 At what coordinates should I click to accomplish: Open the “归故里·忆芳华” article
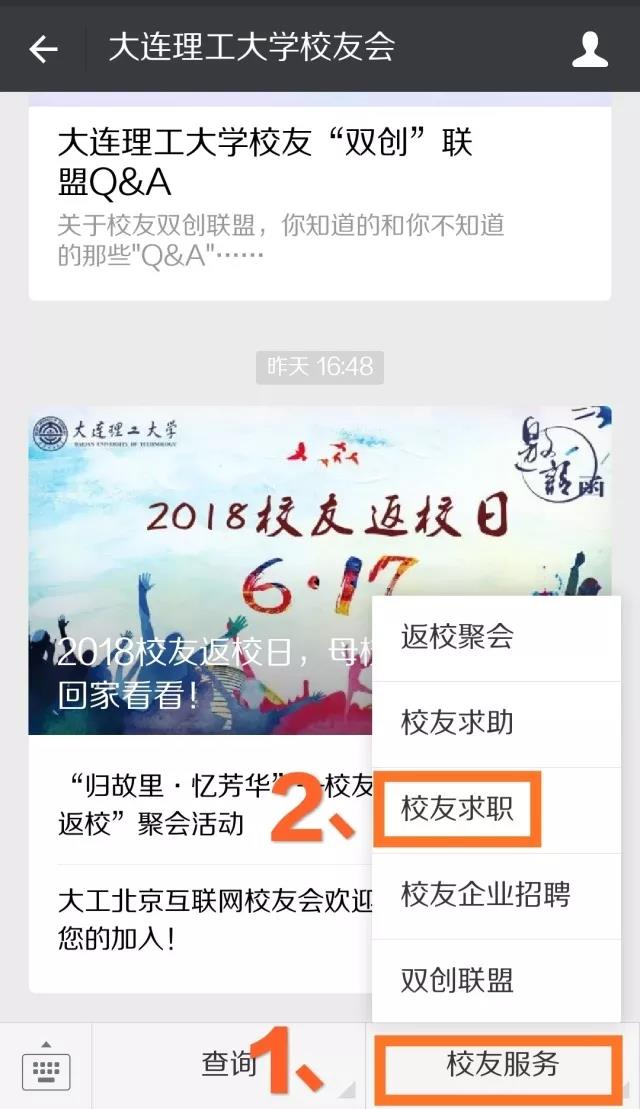pos(200,804)
